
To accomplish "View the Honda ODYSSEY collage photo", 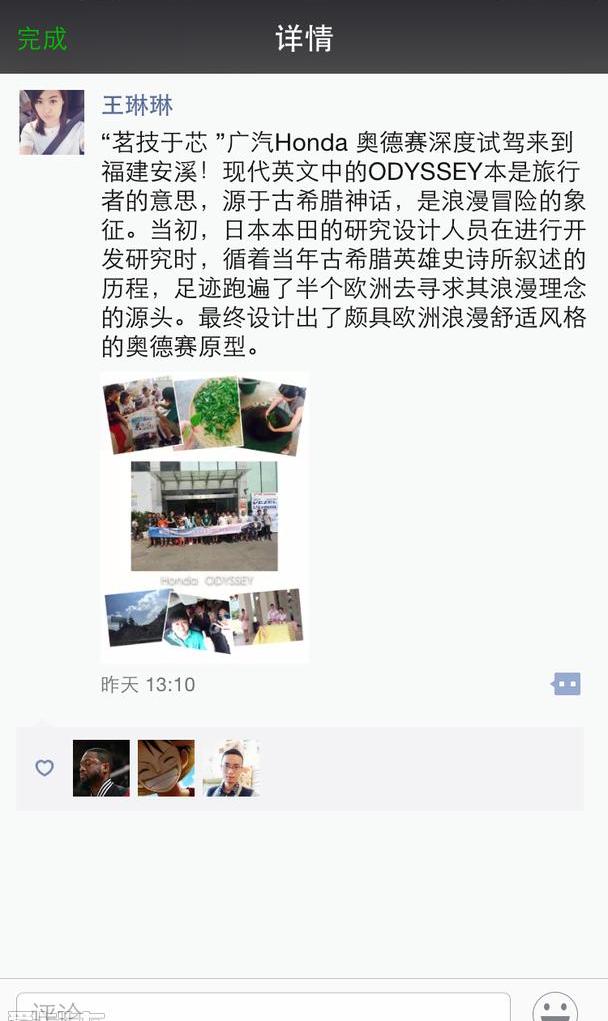I will pos(205,517).
